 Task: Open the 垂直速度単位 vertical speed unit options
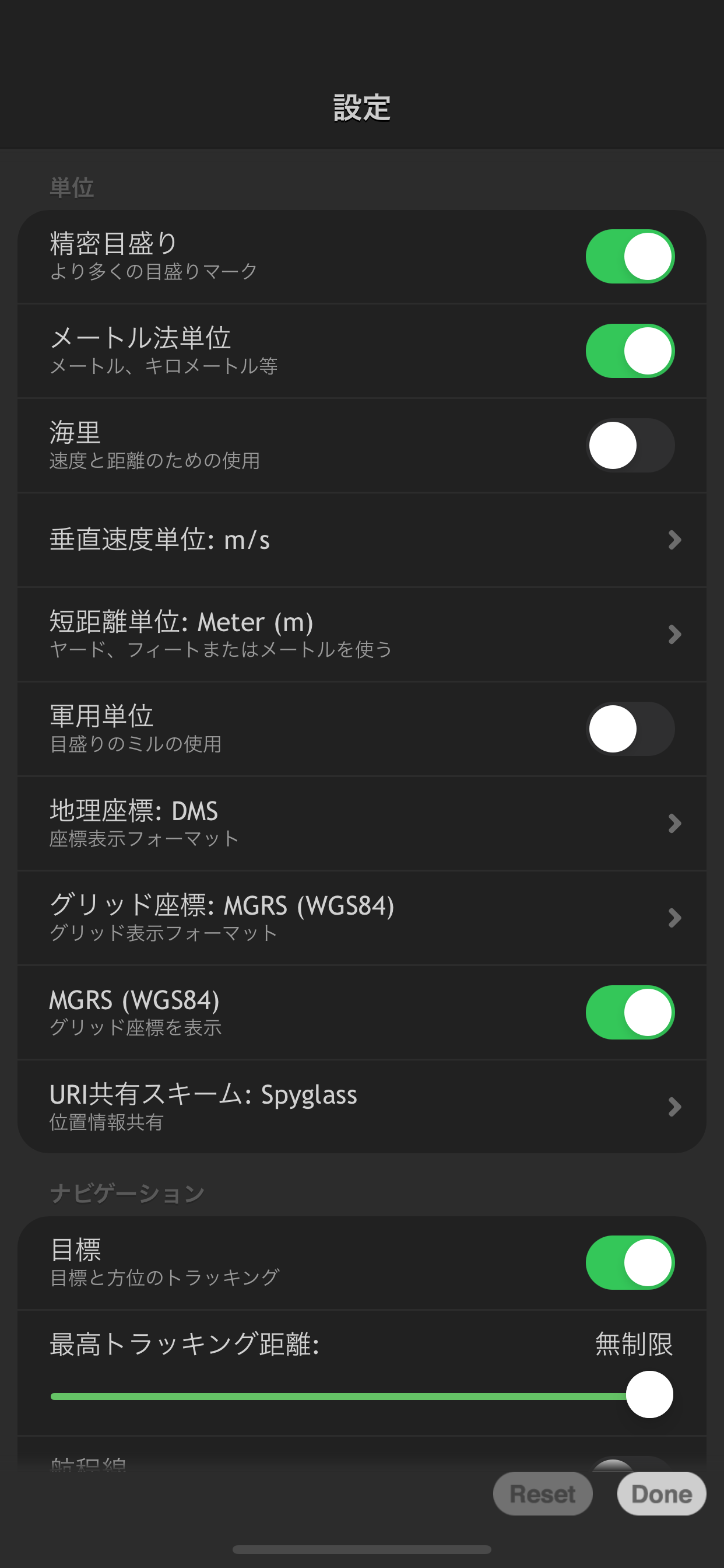tap(362, 540)
